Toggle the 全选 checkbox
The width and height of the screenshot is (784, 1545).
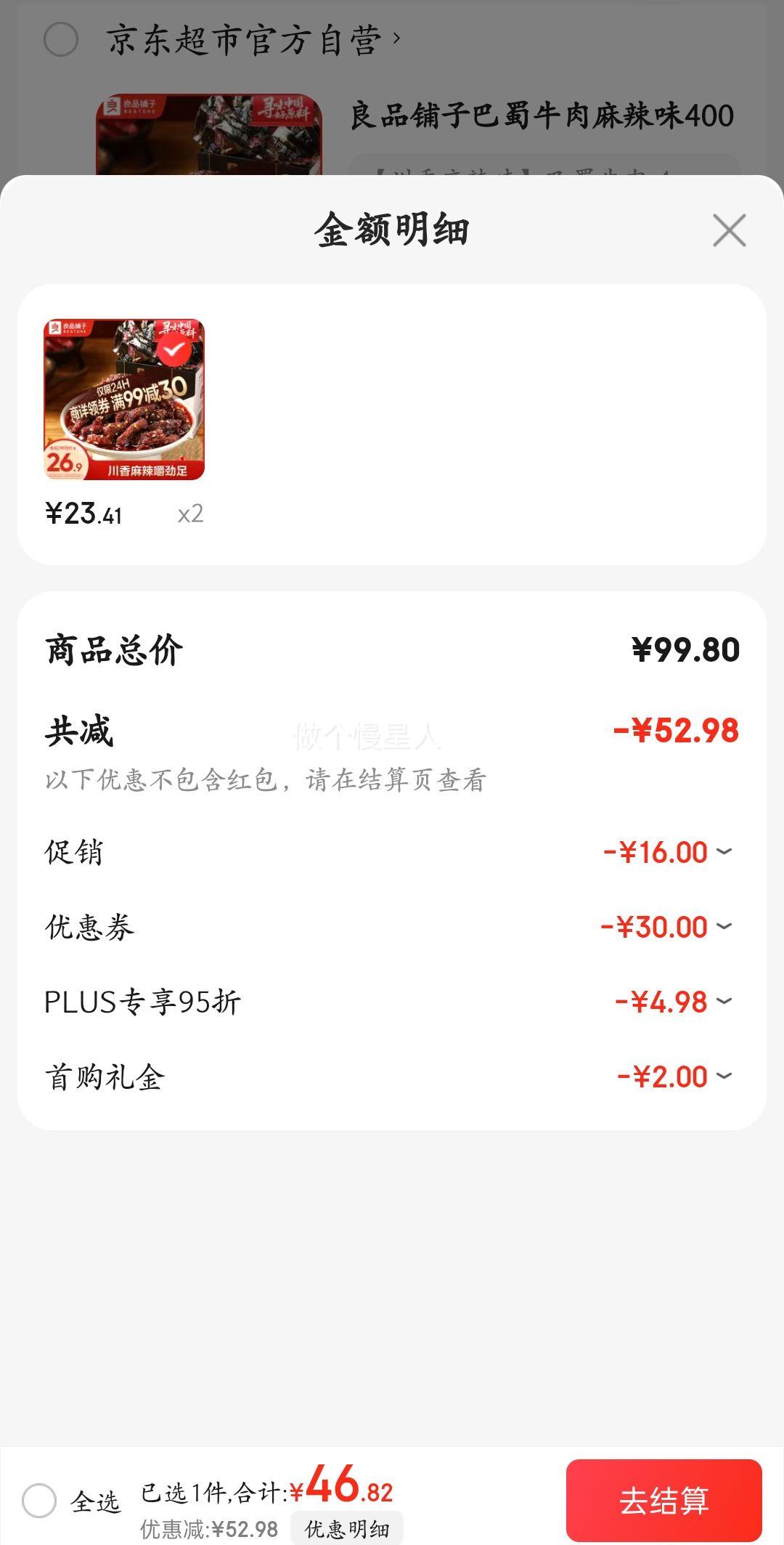point(39,1501)
